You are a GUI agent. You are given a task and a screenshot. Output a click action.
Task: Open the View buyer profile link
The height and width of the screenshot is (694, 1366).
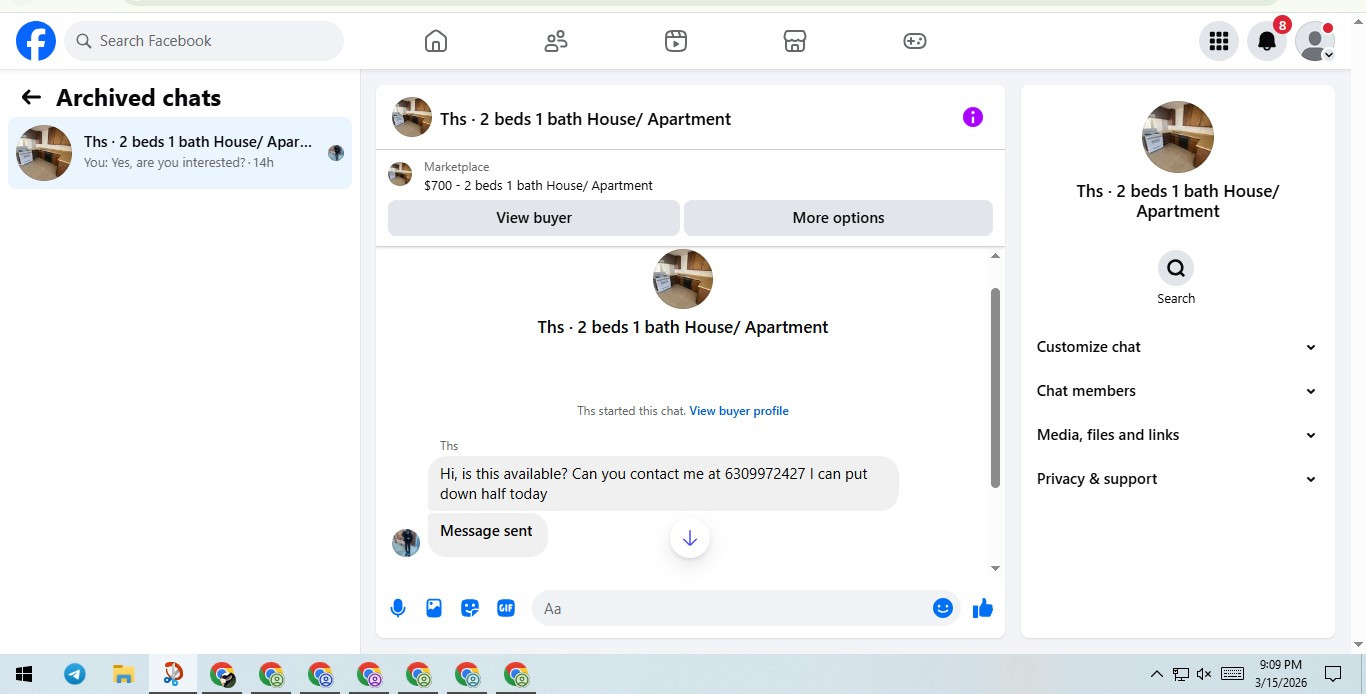(x=739, y=411)
